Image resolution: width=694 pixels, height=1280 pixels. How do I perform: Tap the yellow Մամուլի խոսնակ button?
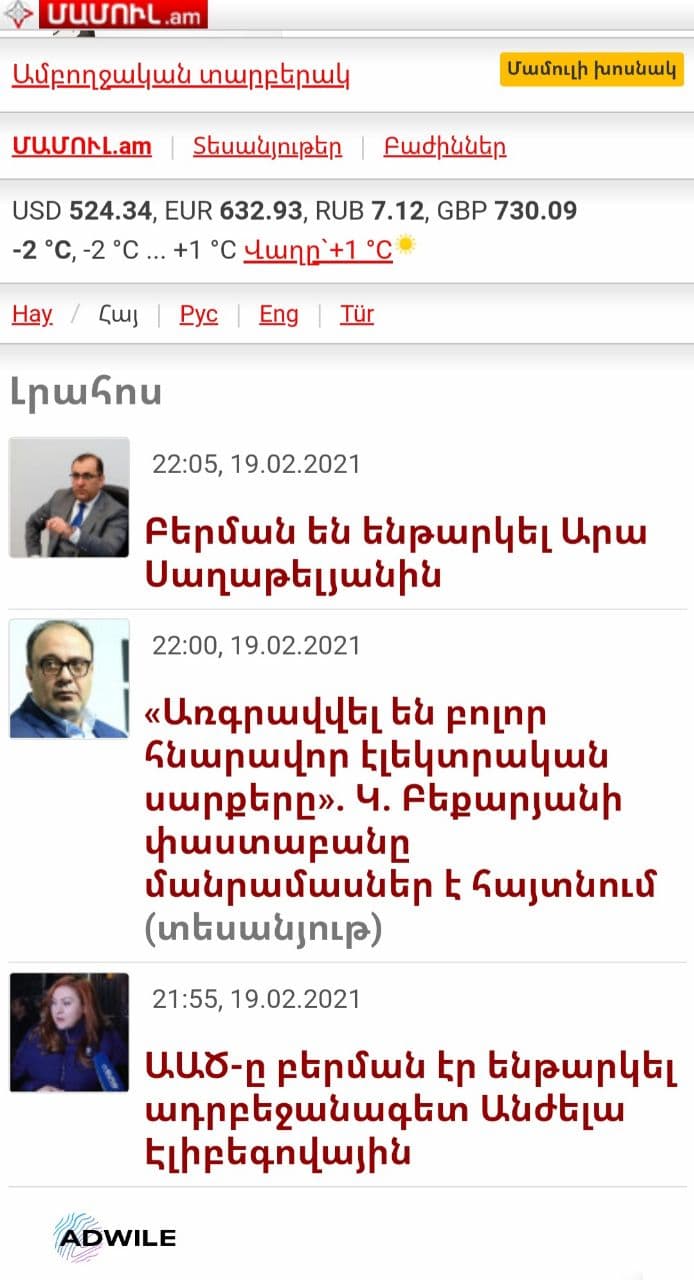pos(591,70)
